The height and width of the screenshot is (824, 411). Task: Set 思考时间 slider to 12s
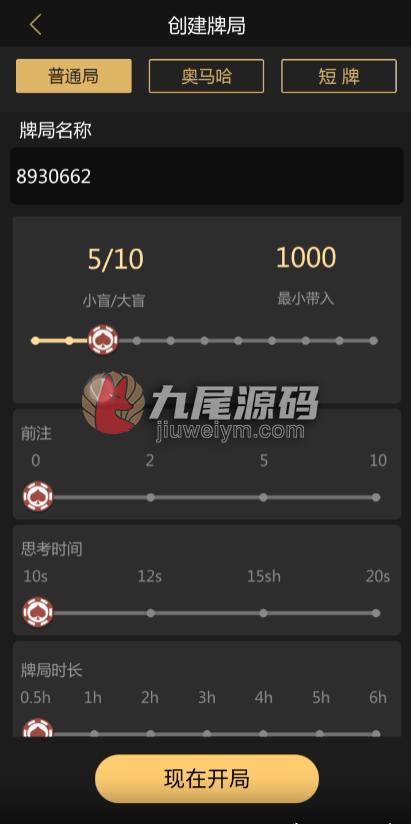[150, 613]
